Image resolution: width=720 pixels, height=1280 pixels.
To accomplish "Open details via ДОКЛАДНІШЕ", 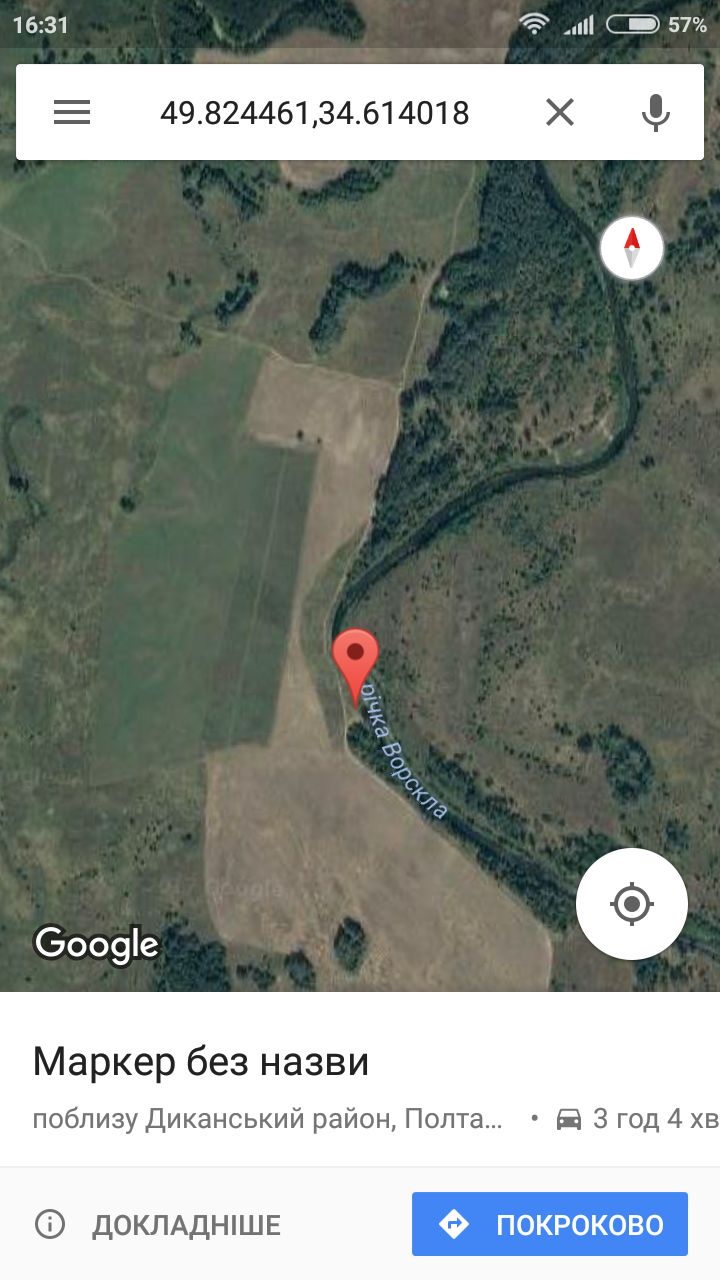I will (x=160, y=1225).
